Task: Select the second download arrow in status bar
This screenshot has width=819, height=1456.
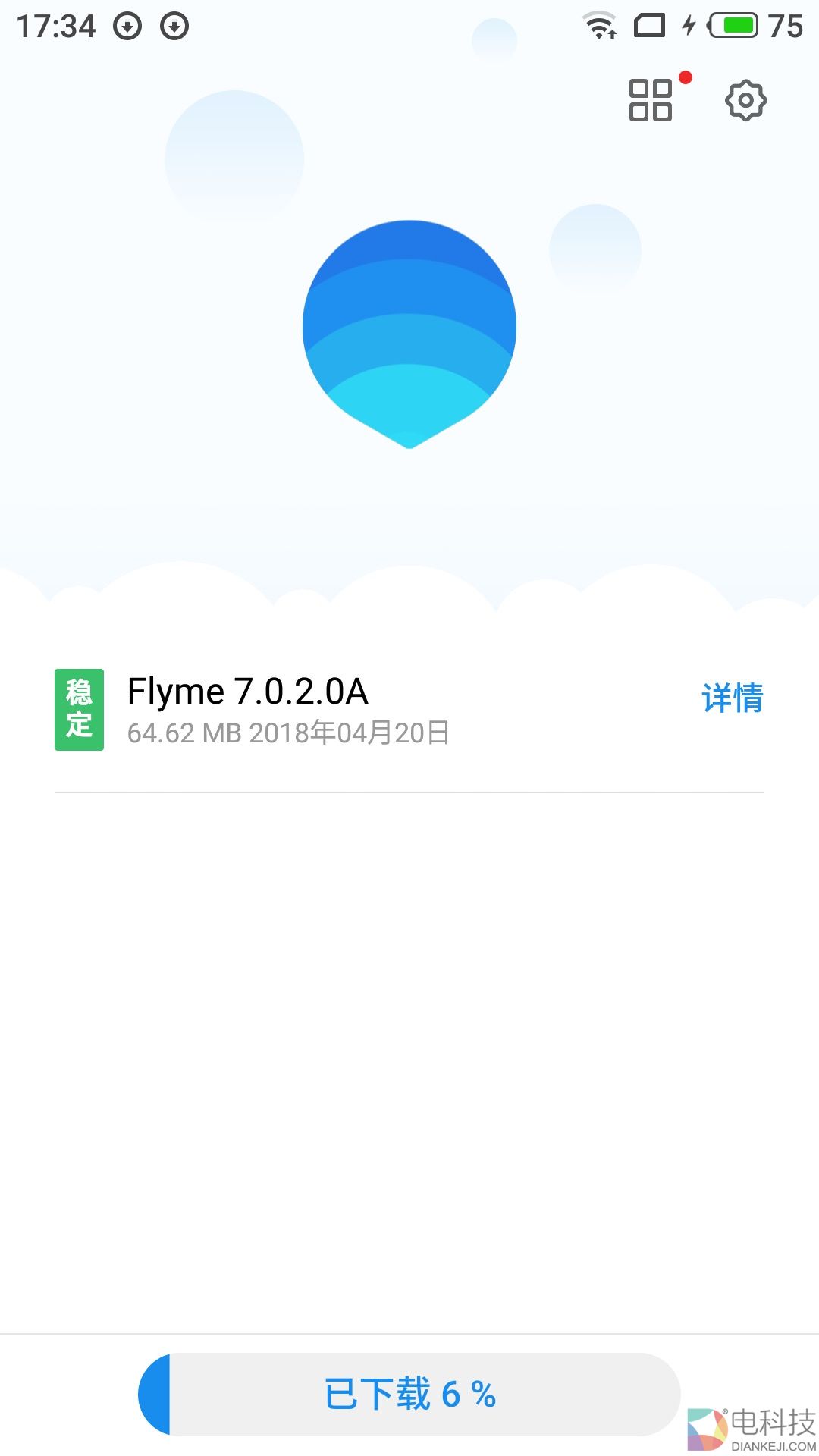Action: coord(176,25)
